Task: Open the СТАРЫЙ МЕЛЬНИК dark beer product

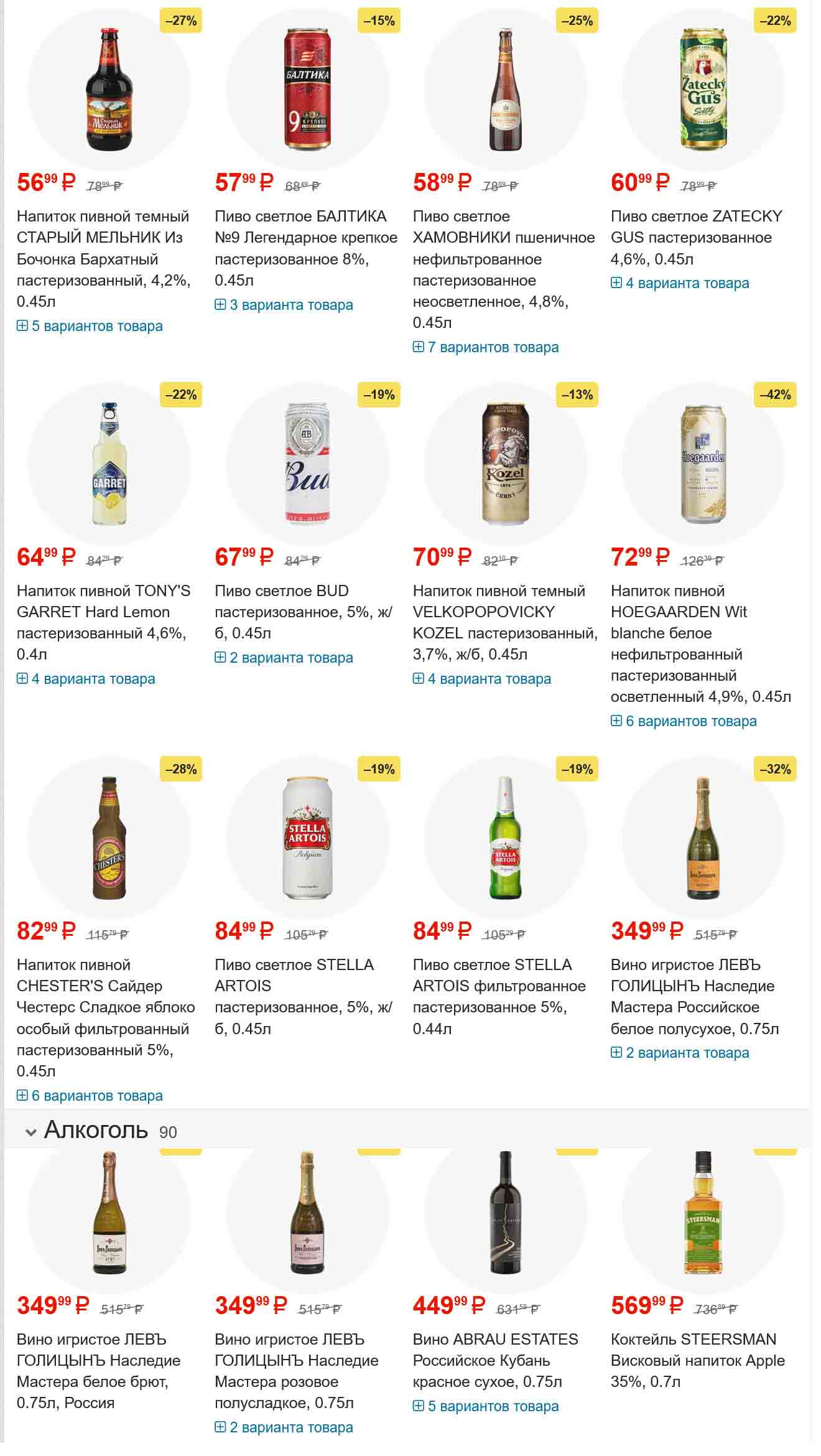Action: [103, 258]
